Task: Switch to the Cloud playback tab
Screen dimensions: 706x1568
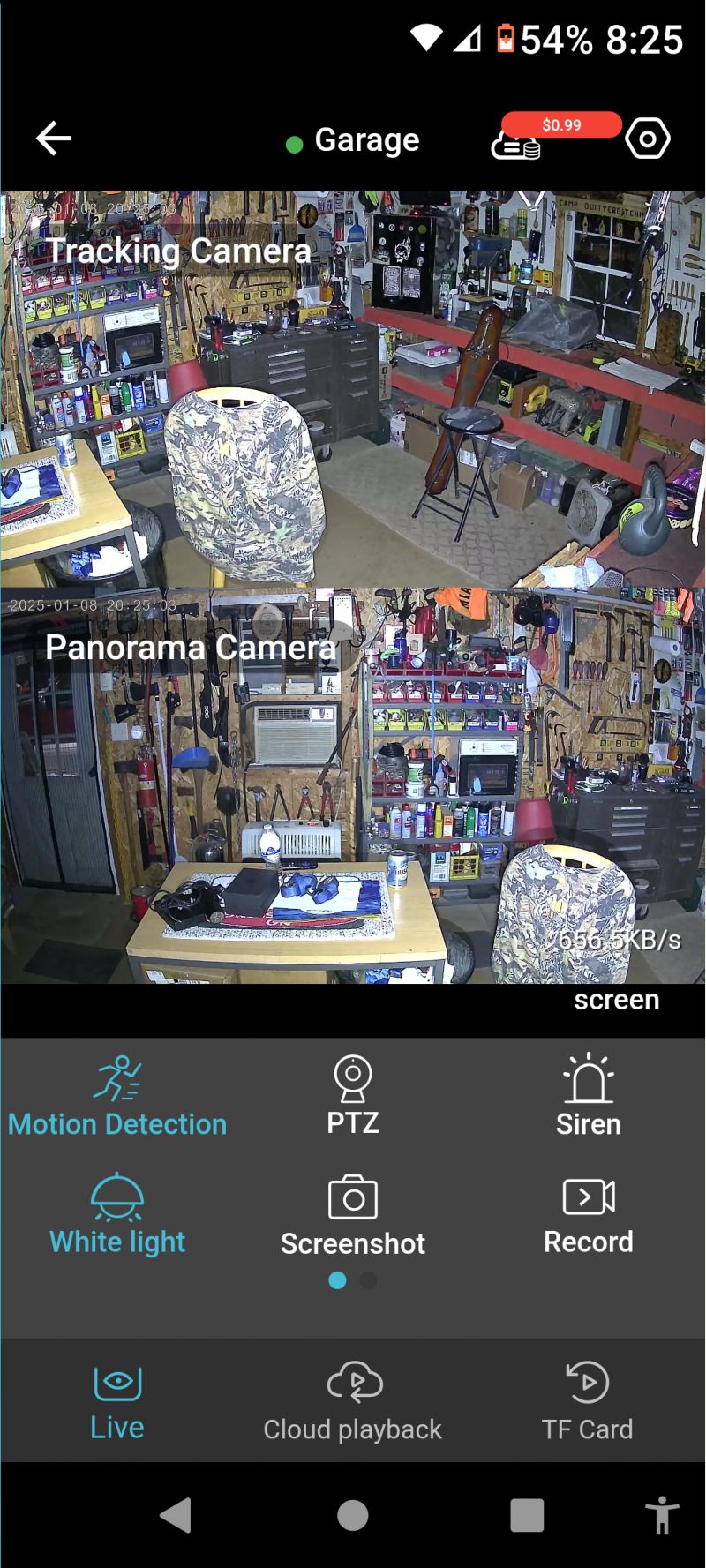Action: pyautogui.click(x=353, y=1403)
